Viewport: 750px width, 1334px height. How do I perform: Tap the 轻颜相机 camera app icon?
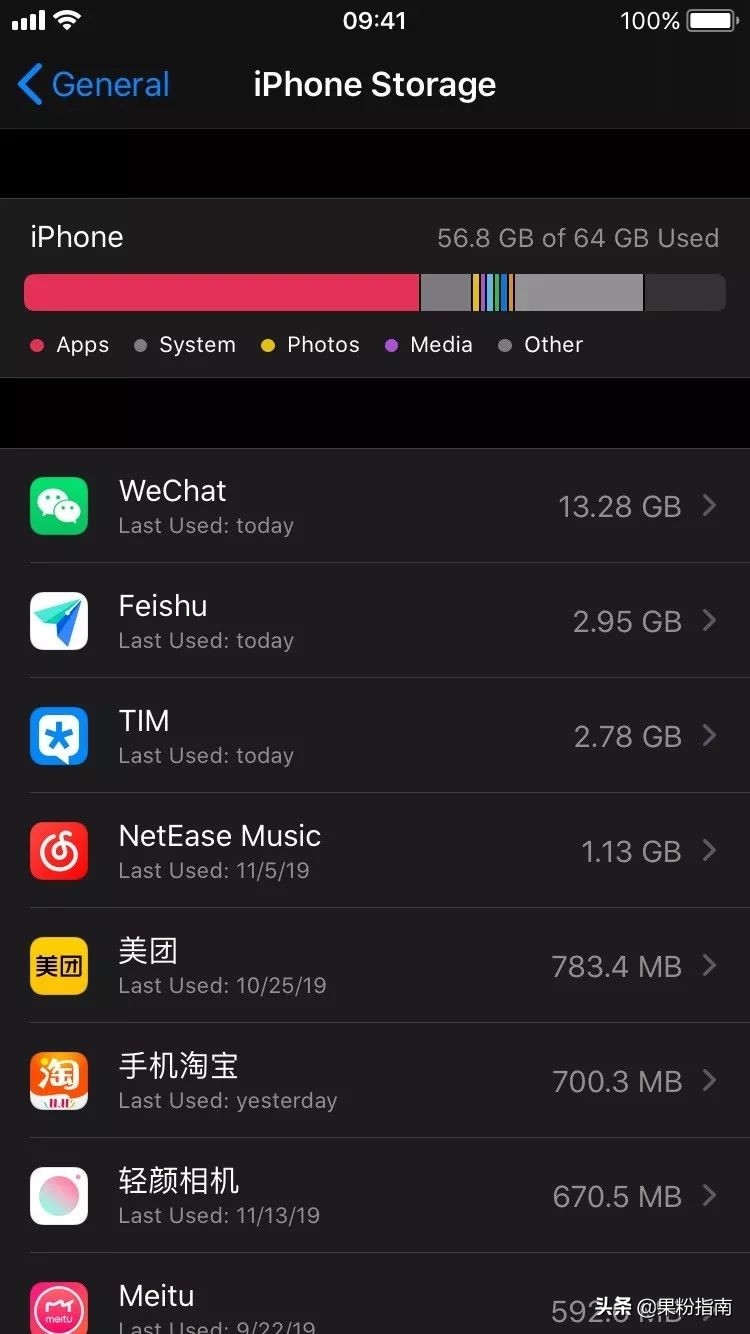(59, 1196)
